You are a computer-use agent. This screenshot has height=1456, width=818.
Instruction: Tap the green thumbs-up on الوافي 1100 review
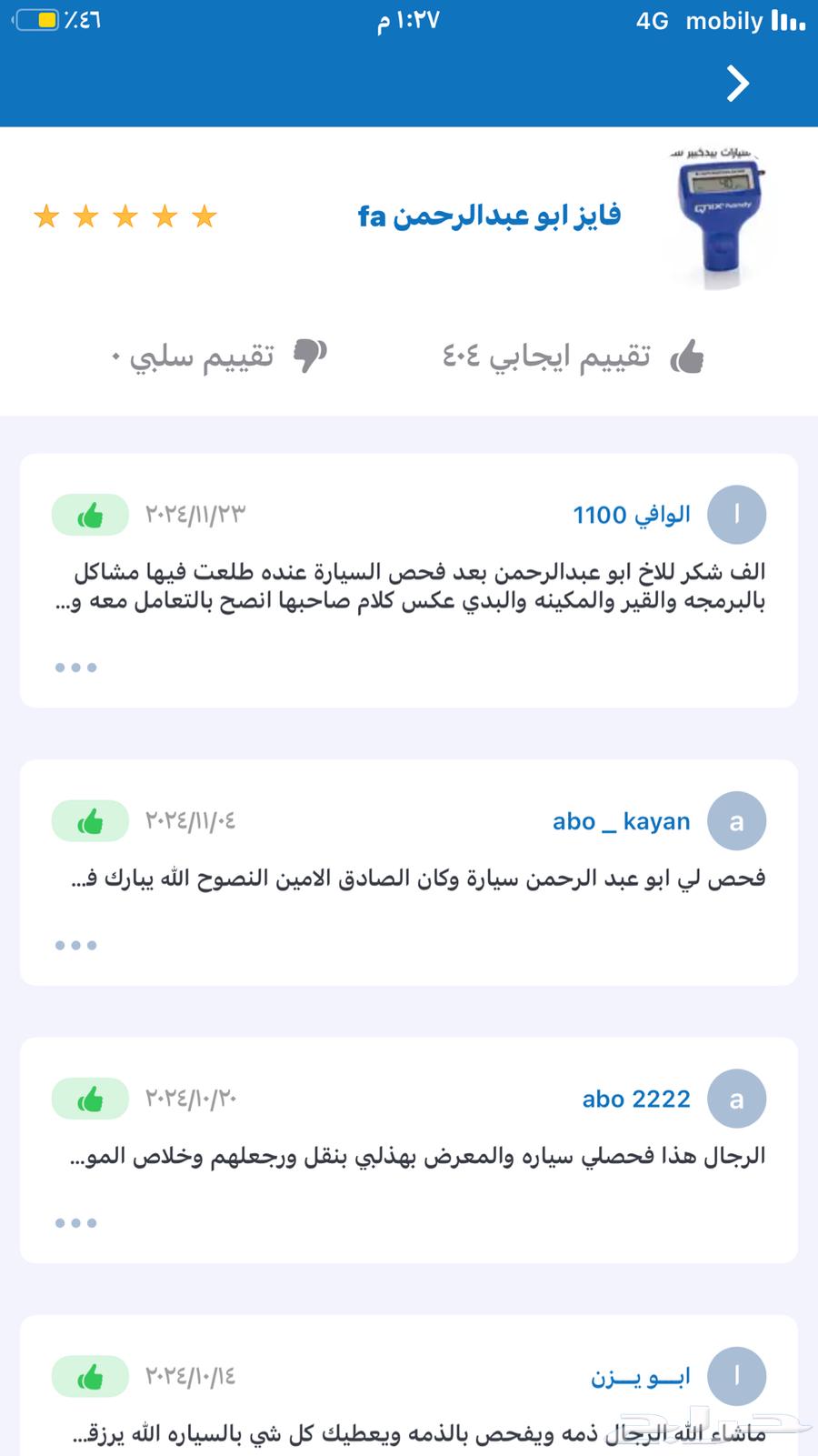89,514
